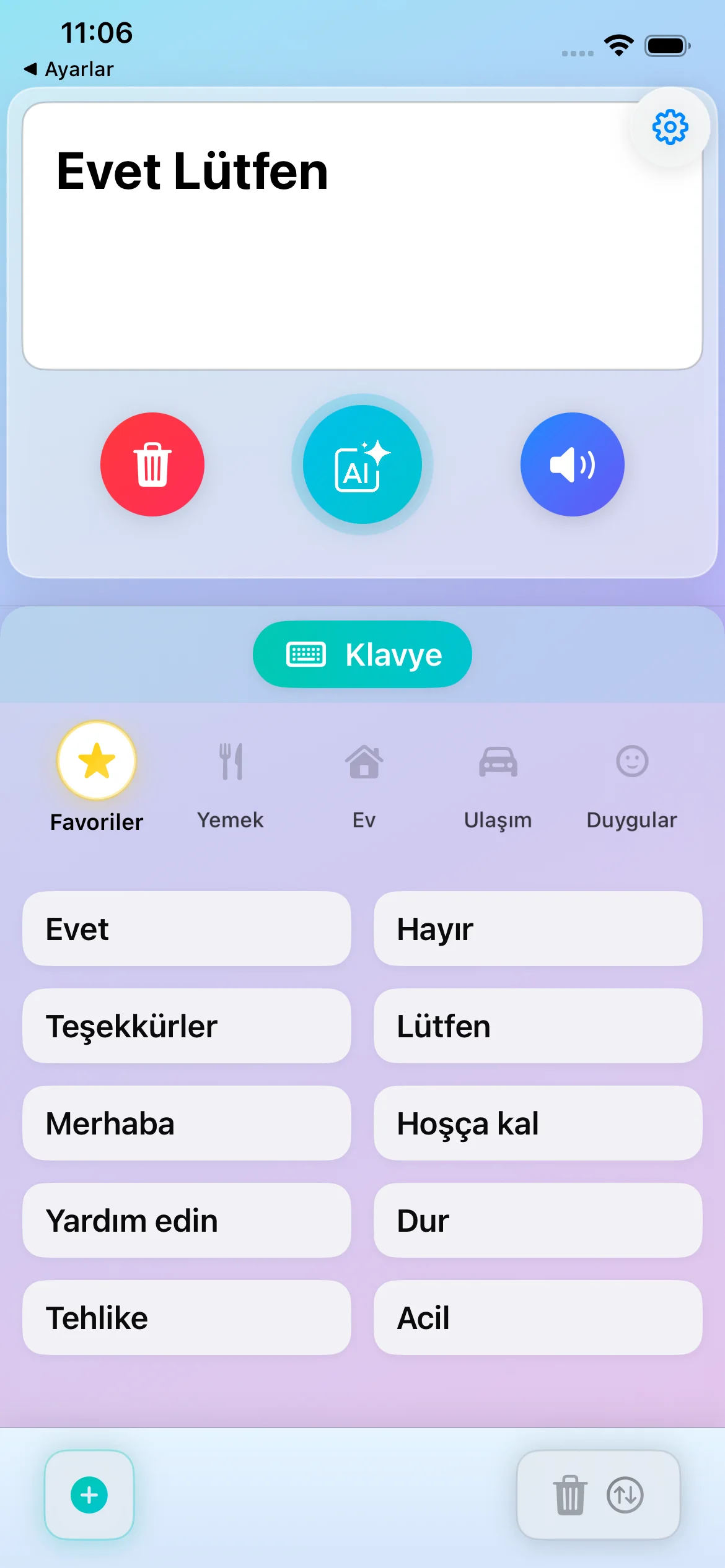Clear the text with the red trash button
725x1568 pixels.
[x=152, y=464]
